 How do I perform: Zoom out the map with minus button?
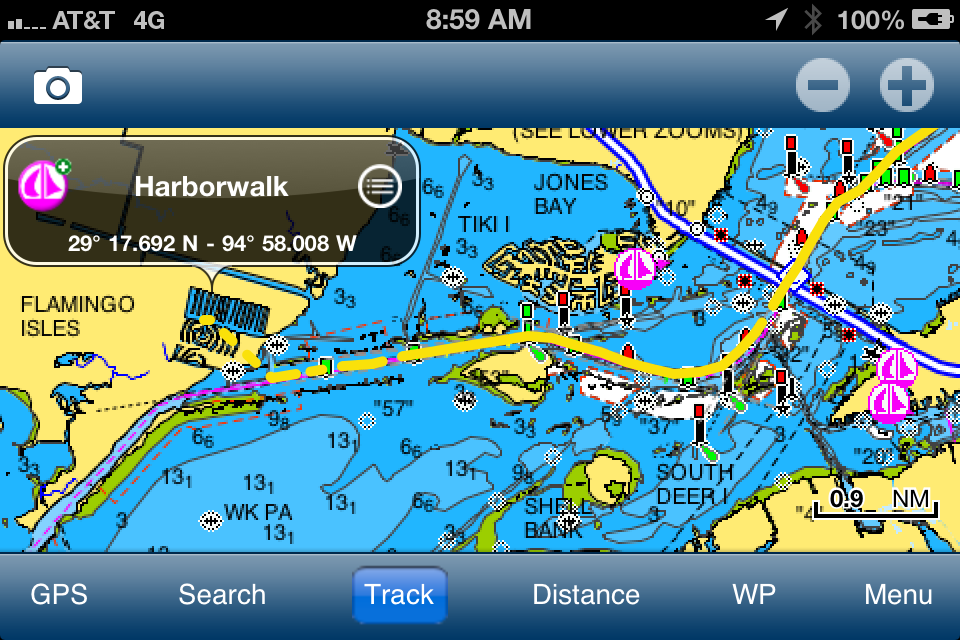(x=823, y=87)
